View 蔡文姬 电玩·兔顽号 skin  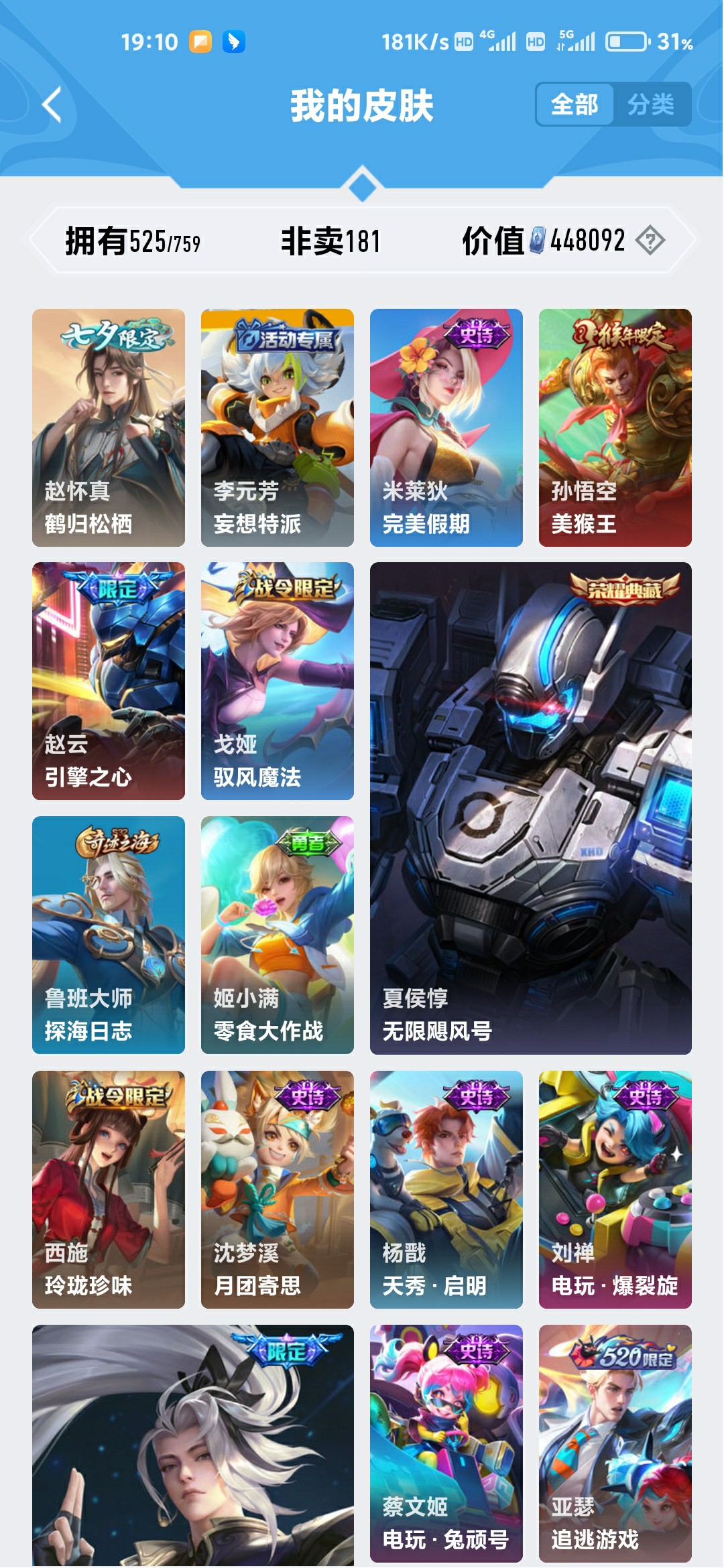click(446, 1443)
